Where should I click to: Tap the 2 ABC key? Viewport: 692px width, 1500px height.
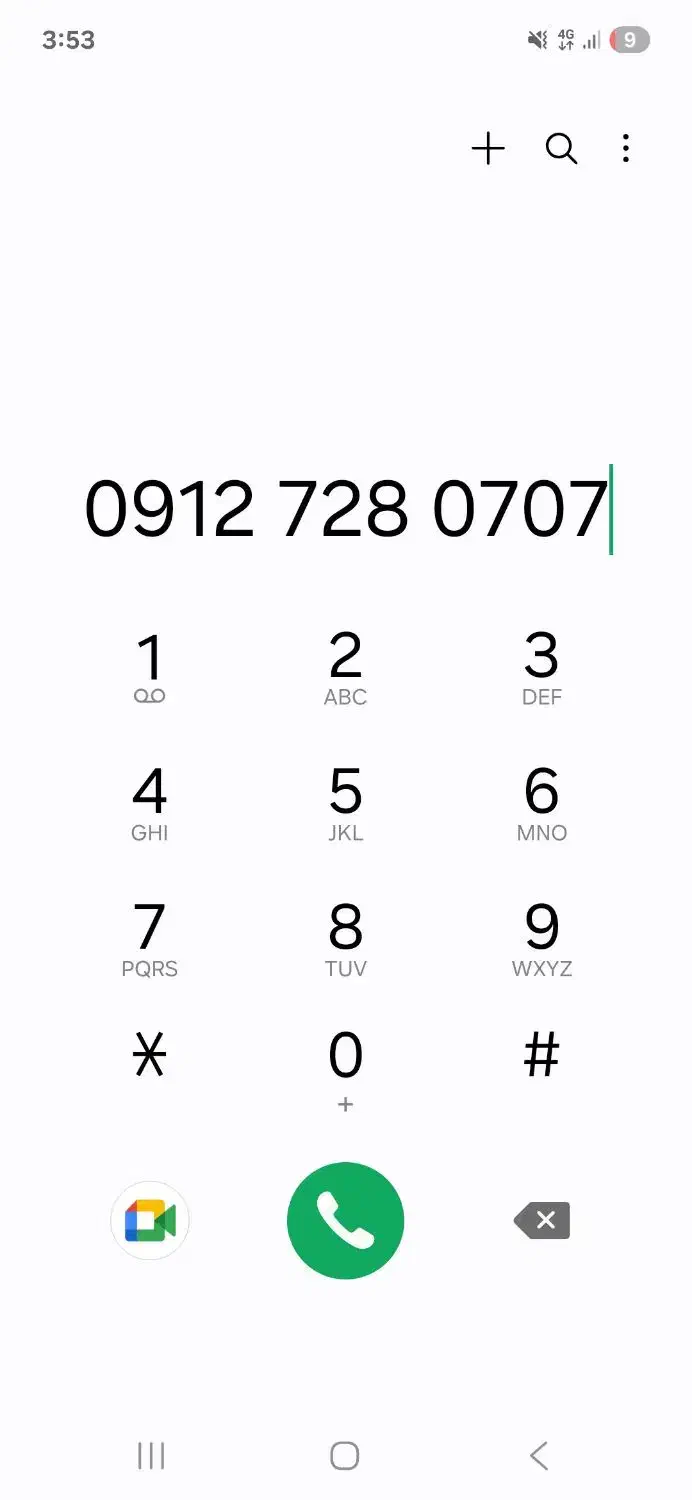345,668
